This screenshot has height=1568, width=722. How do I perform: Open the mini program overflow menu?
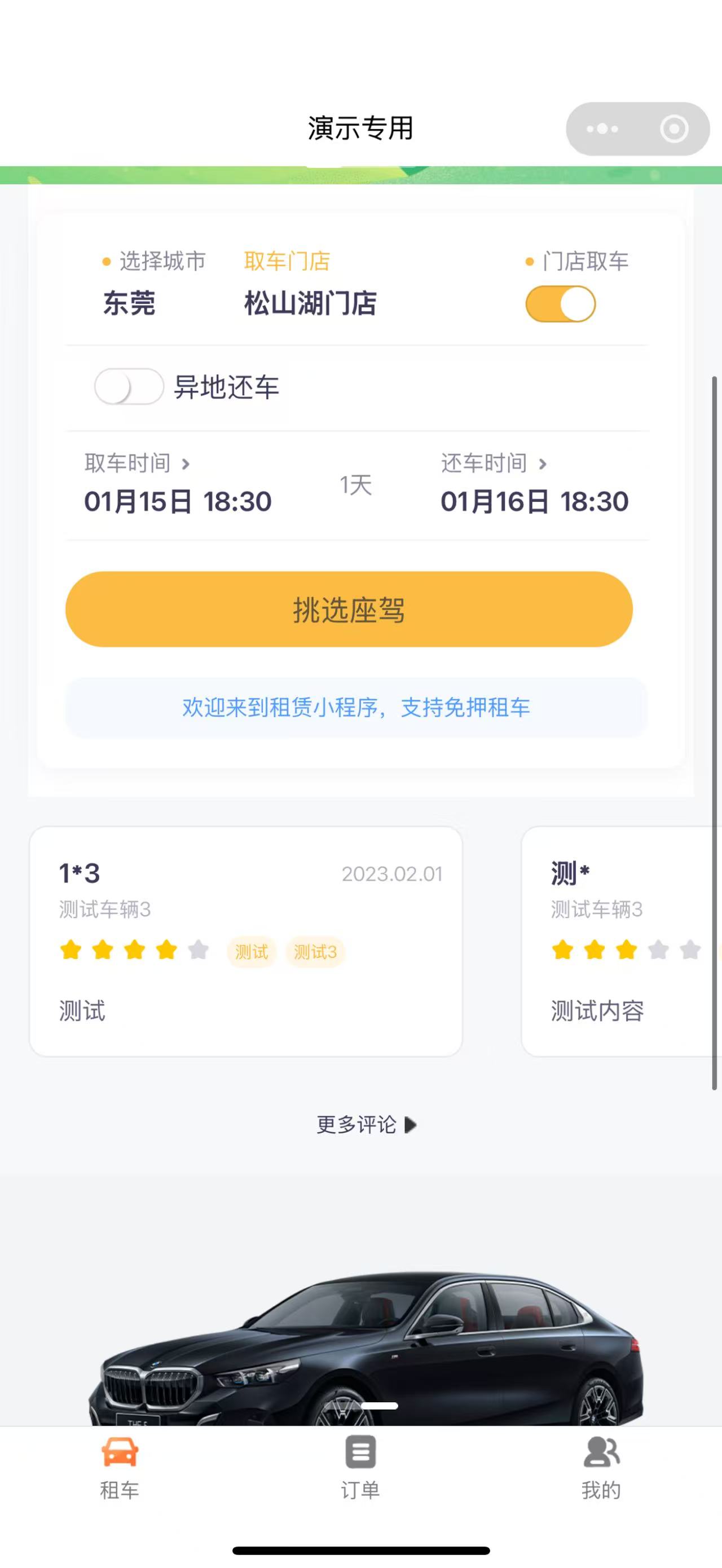coord(602,129)
